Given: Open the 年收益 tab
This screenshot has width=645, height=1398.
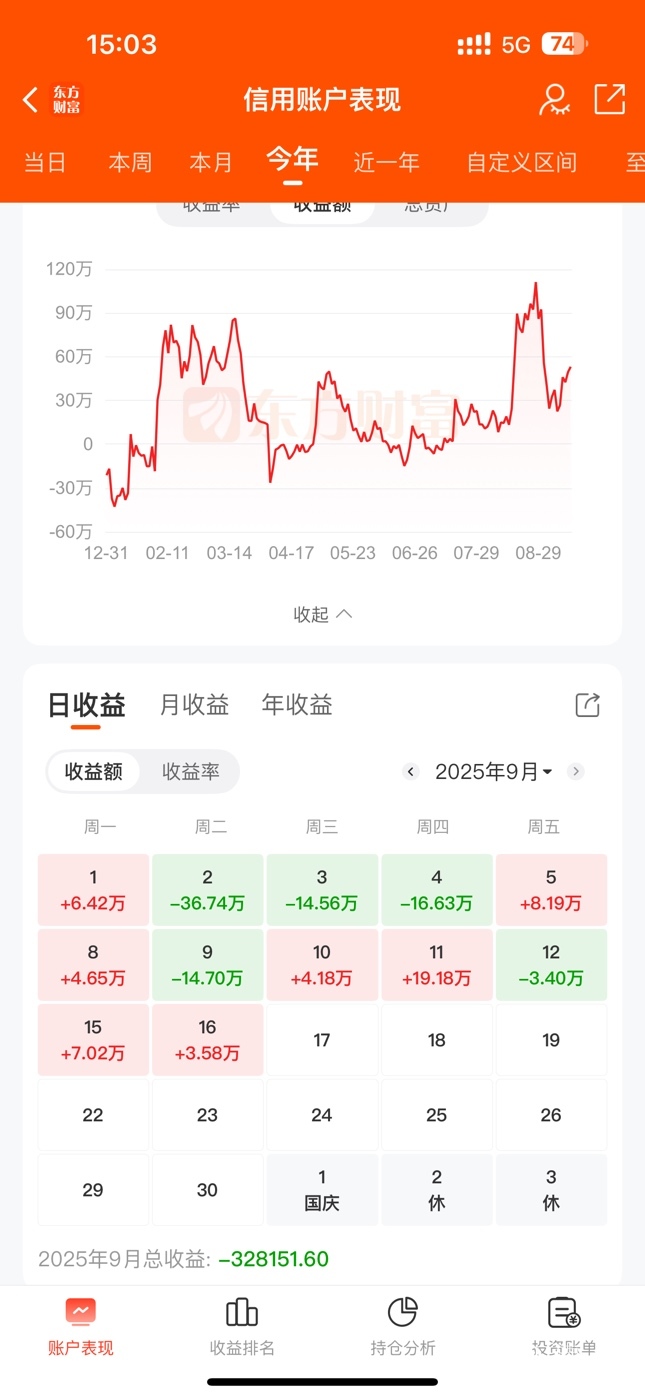Looking at the screenshot, I should coord(297,705).
